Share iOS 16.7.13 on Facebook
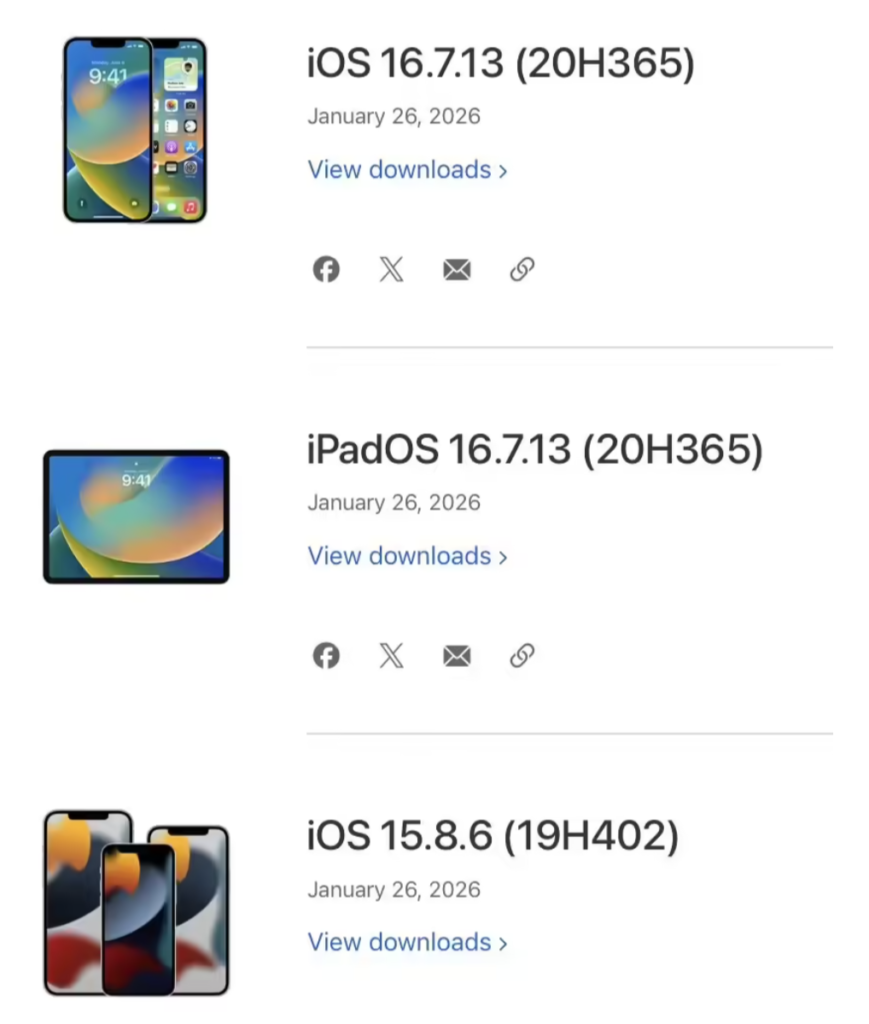 click(x=326, y=269)
